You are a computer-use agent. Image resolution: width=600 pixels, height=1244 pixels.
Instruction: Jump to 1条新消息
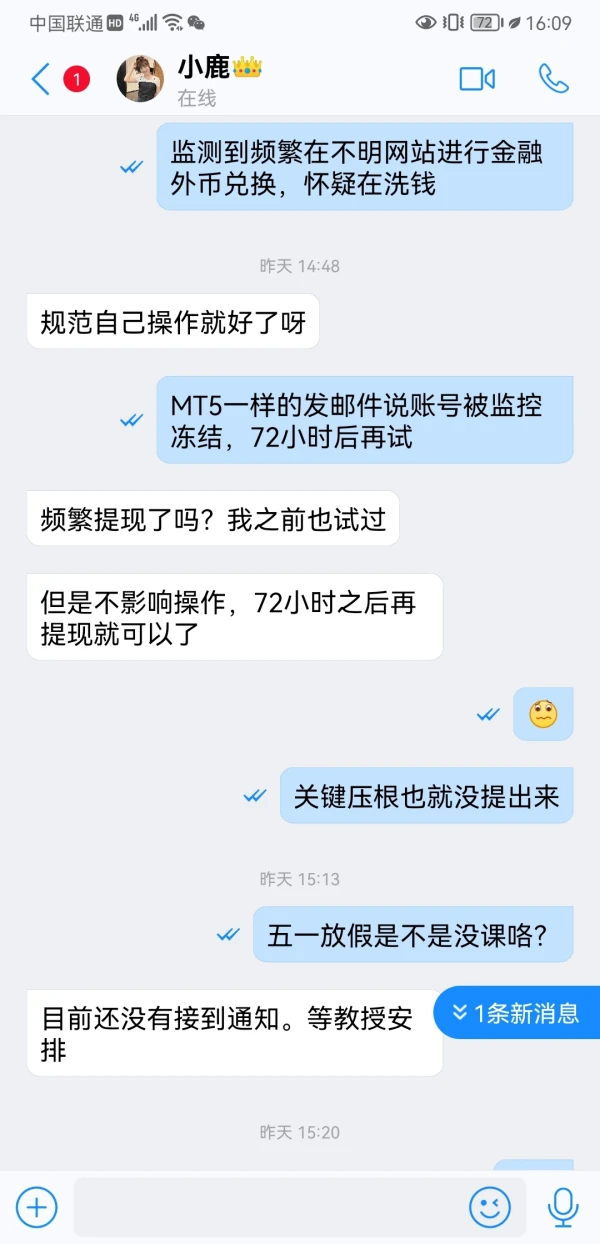[x=516, y=1013]
